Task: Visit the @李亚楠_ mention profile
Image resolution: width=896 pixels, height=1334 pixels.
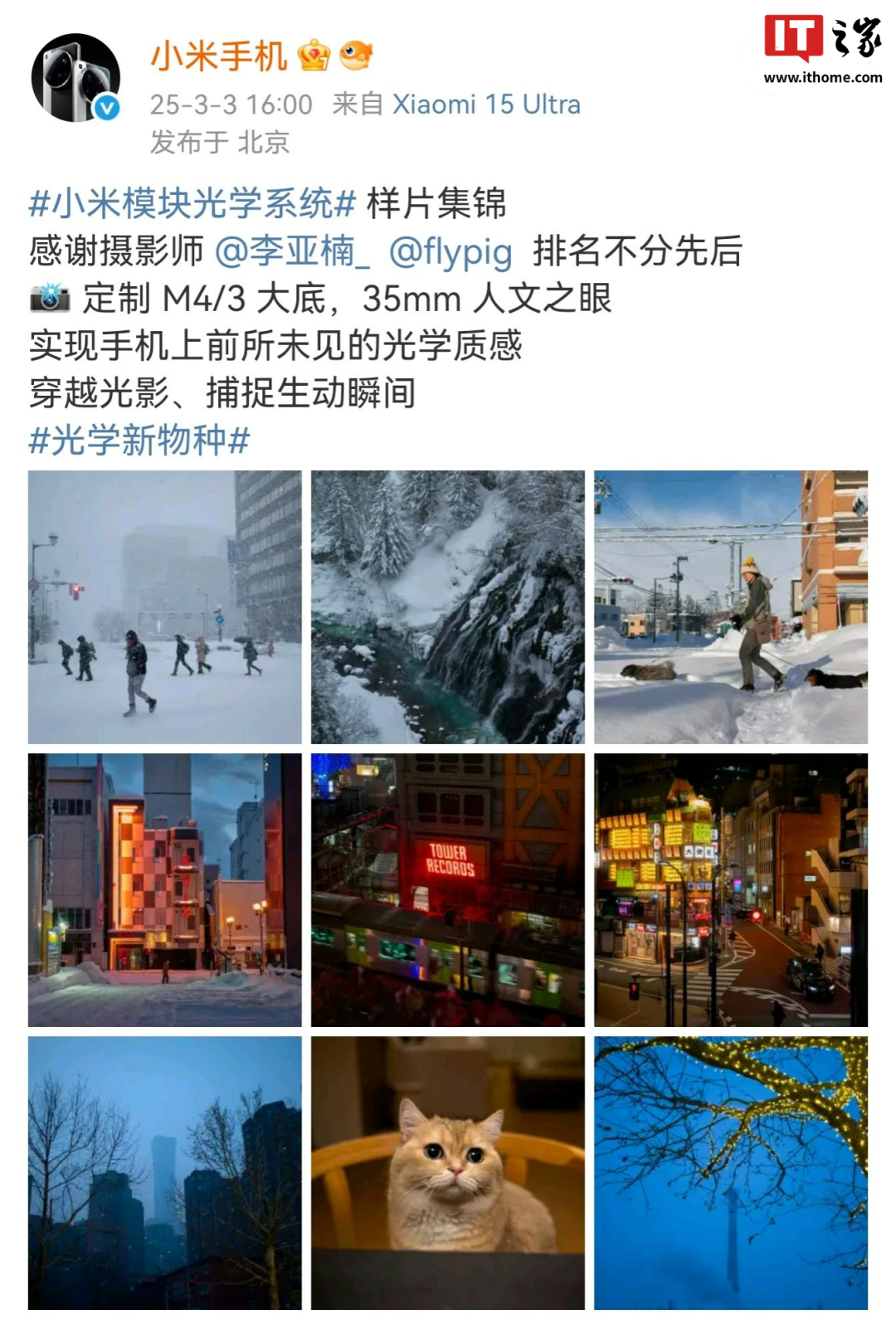Action: [292, 251]
